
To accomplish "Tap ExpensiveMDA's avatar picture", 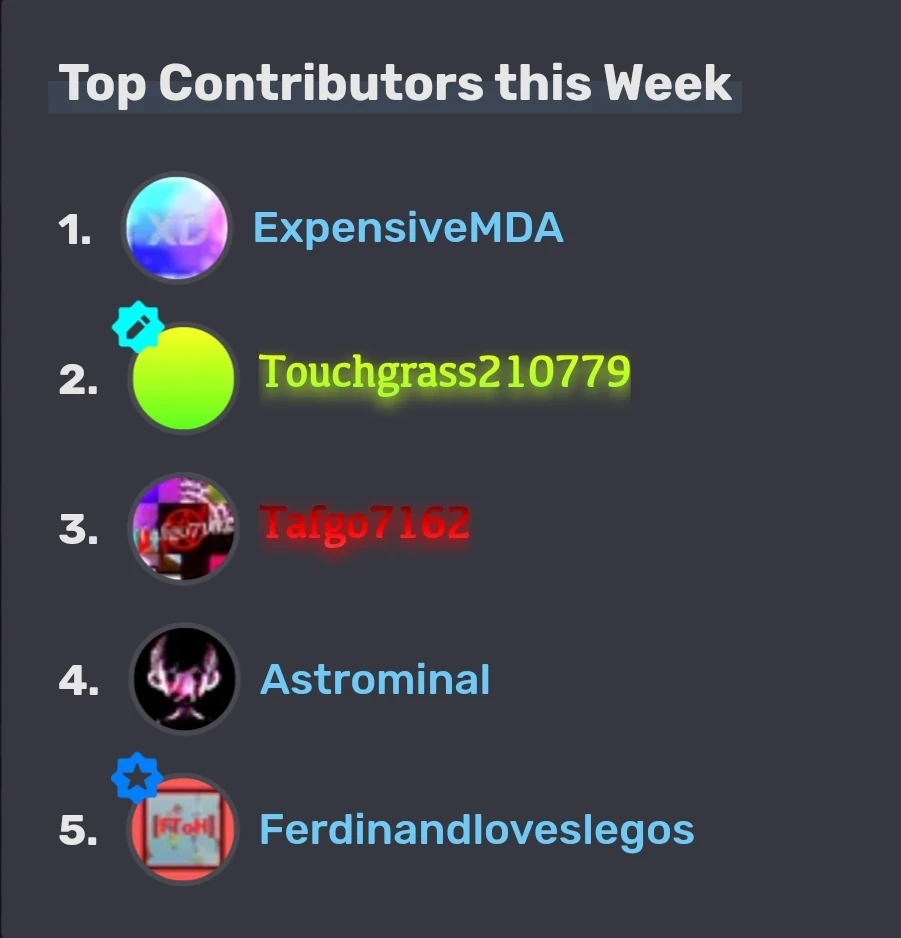I will point(176,228).
